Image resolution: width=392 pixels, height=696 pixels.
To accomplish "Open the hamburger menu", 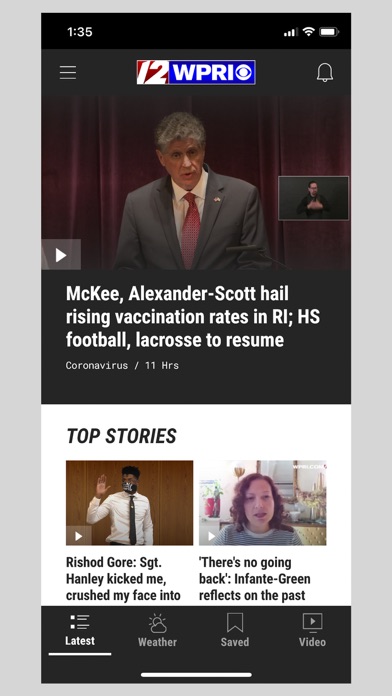I will tap(68, 72).
